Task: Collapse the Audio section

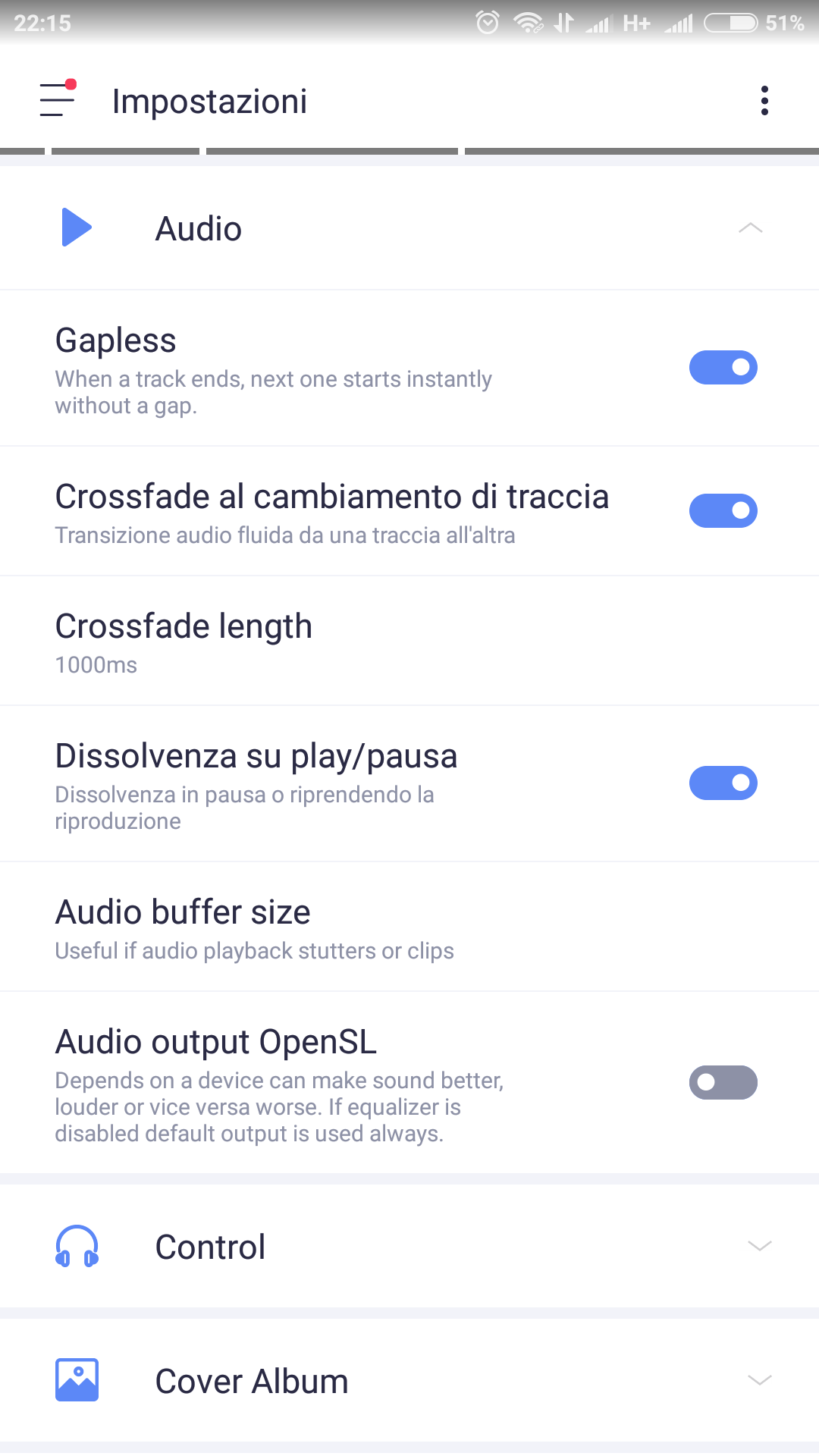Action: click(x=409, y=228)
